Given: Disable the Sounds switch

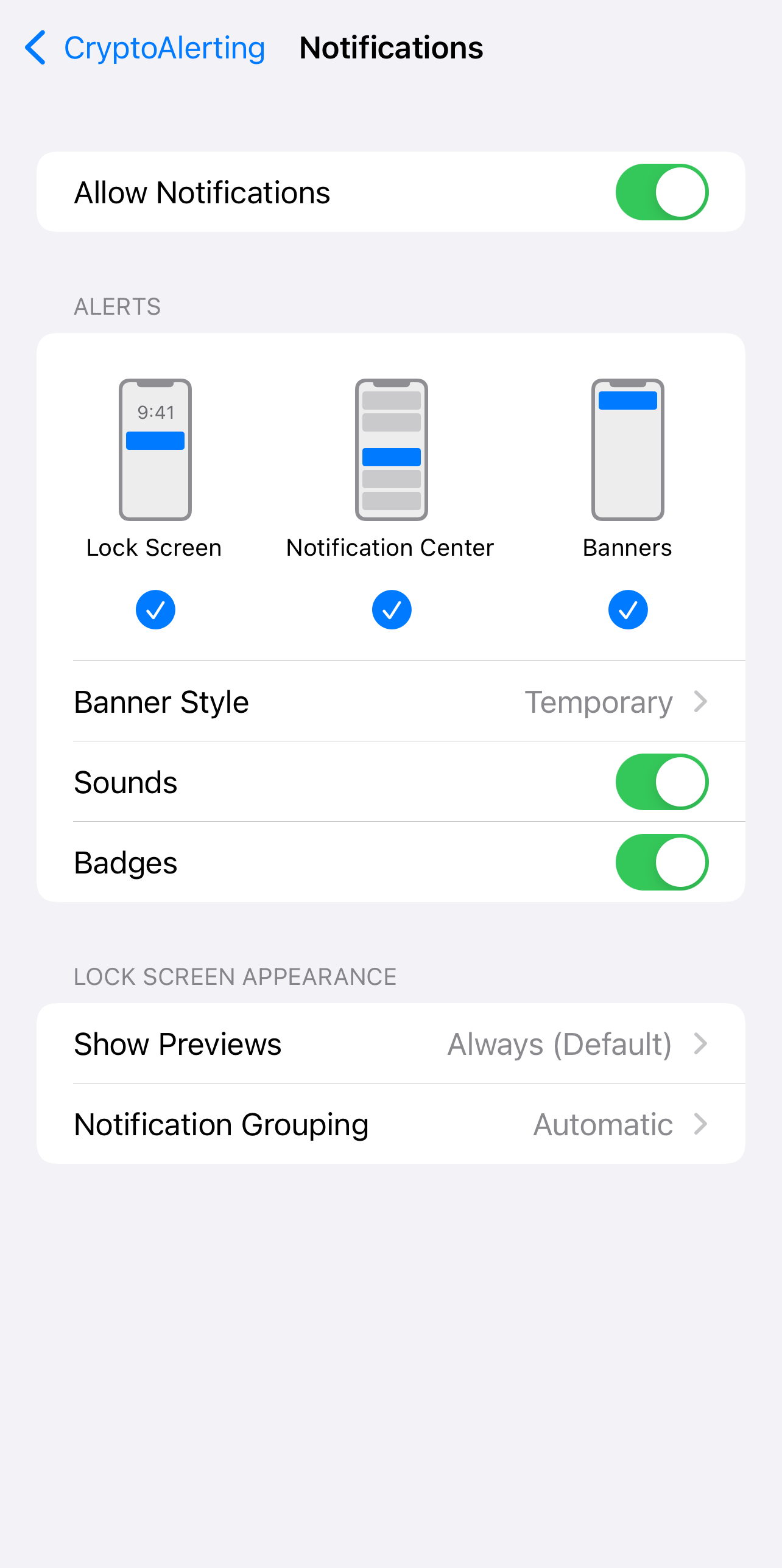Looking at the screenshot, I should [661, 782].
